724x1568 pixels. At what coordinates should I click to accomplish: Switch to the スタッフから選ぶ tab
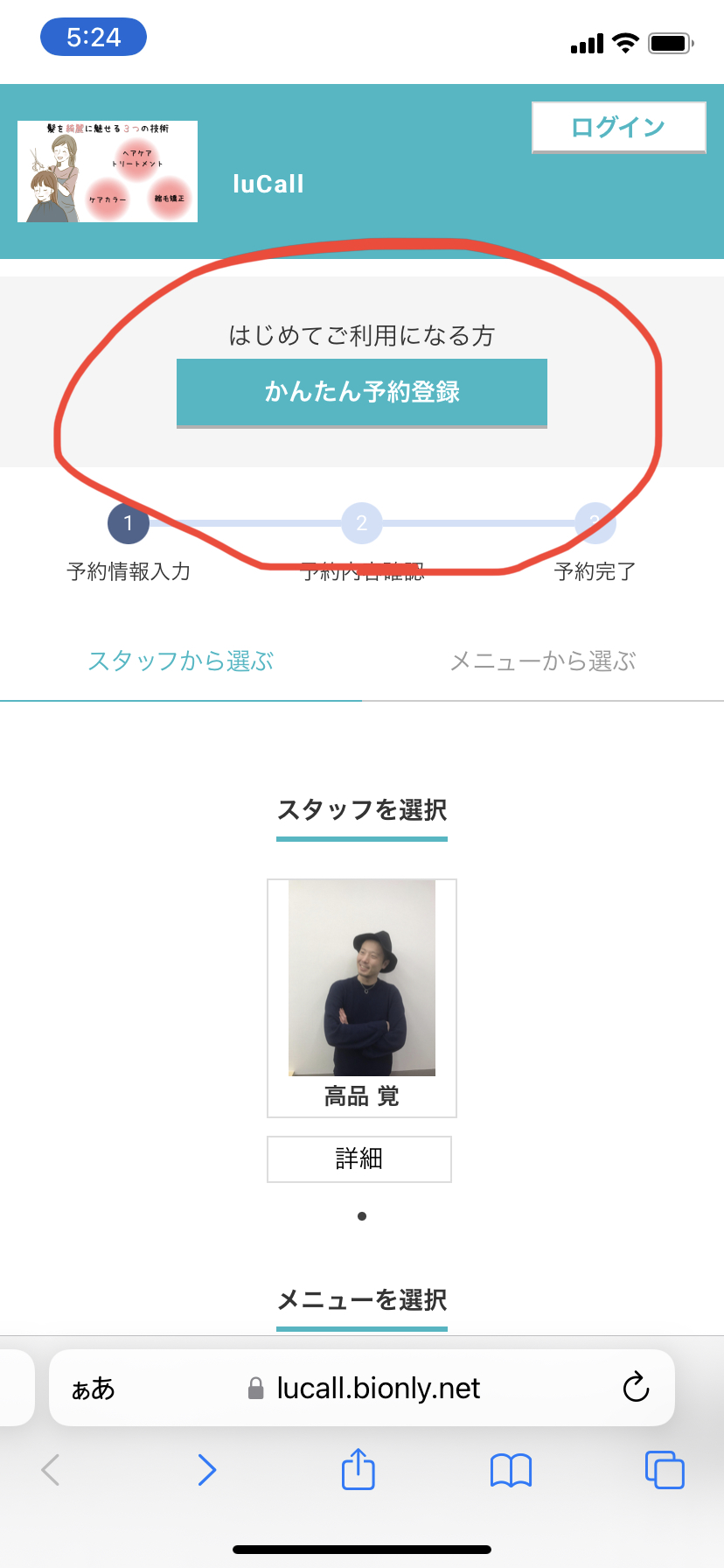(x=181, y=661)
